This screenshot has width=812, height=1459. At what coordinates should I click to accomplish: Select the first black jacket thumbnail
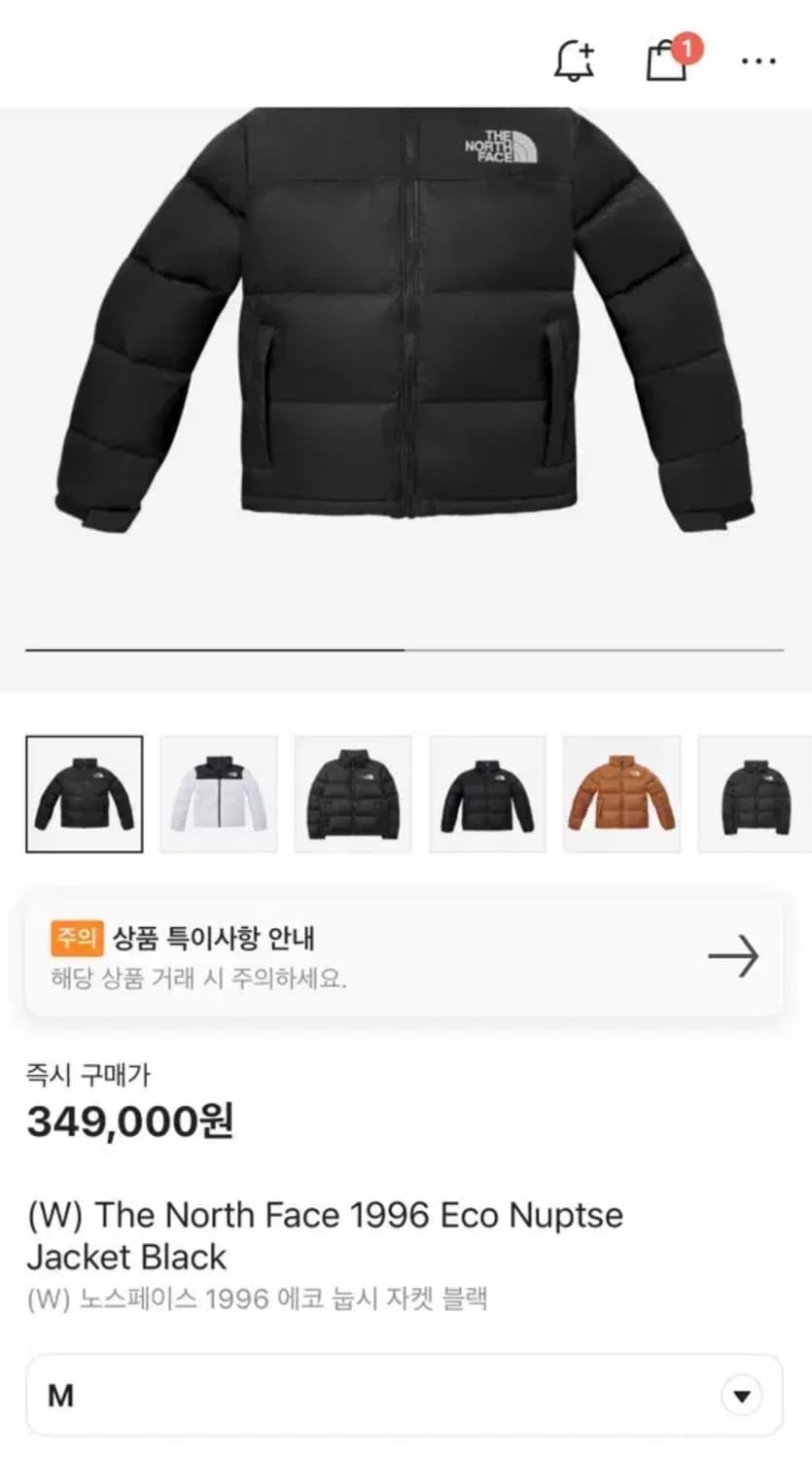84,792
